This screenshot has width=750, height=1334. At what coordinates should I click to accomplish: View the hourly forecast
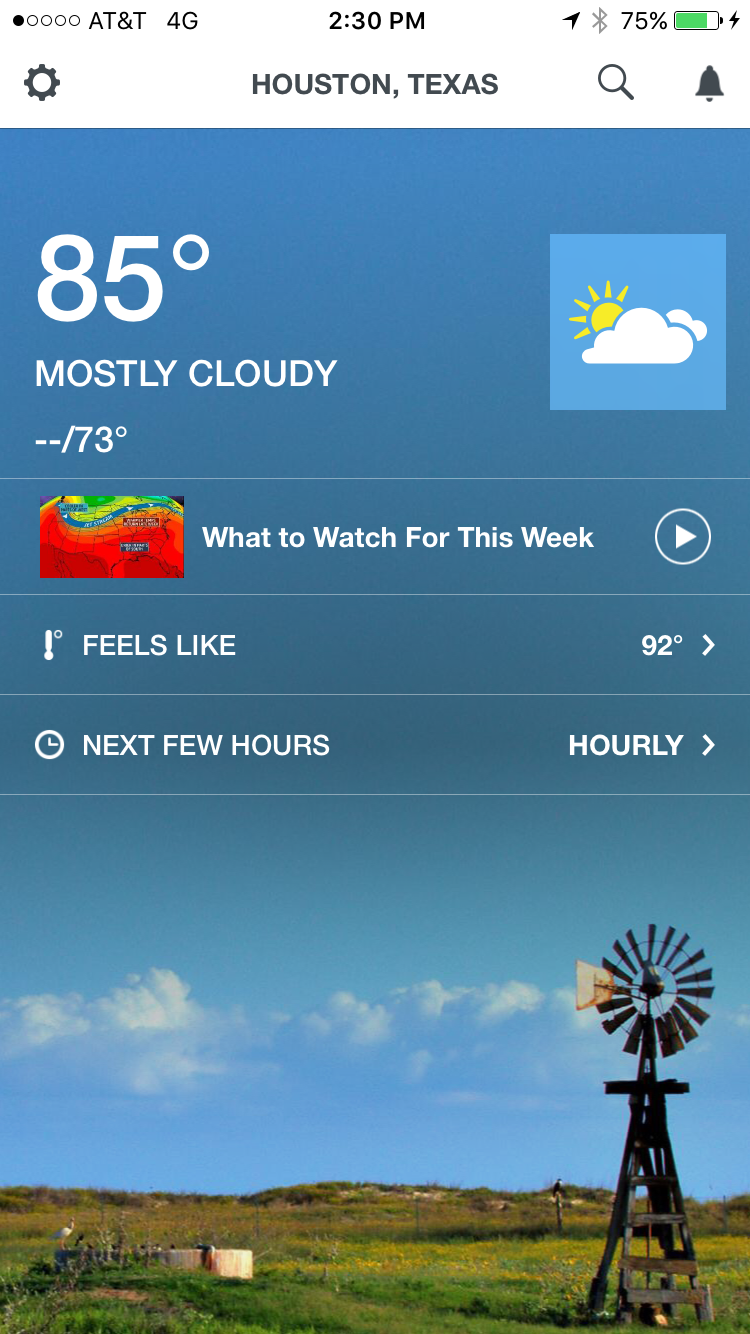[x=640, y=745]
